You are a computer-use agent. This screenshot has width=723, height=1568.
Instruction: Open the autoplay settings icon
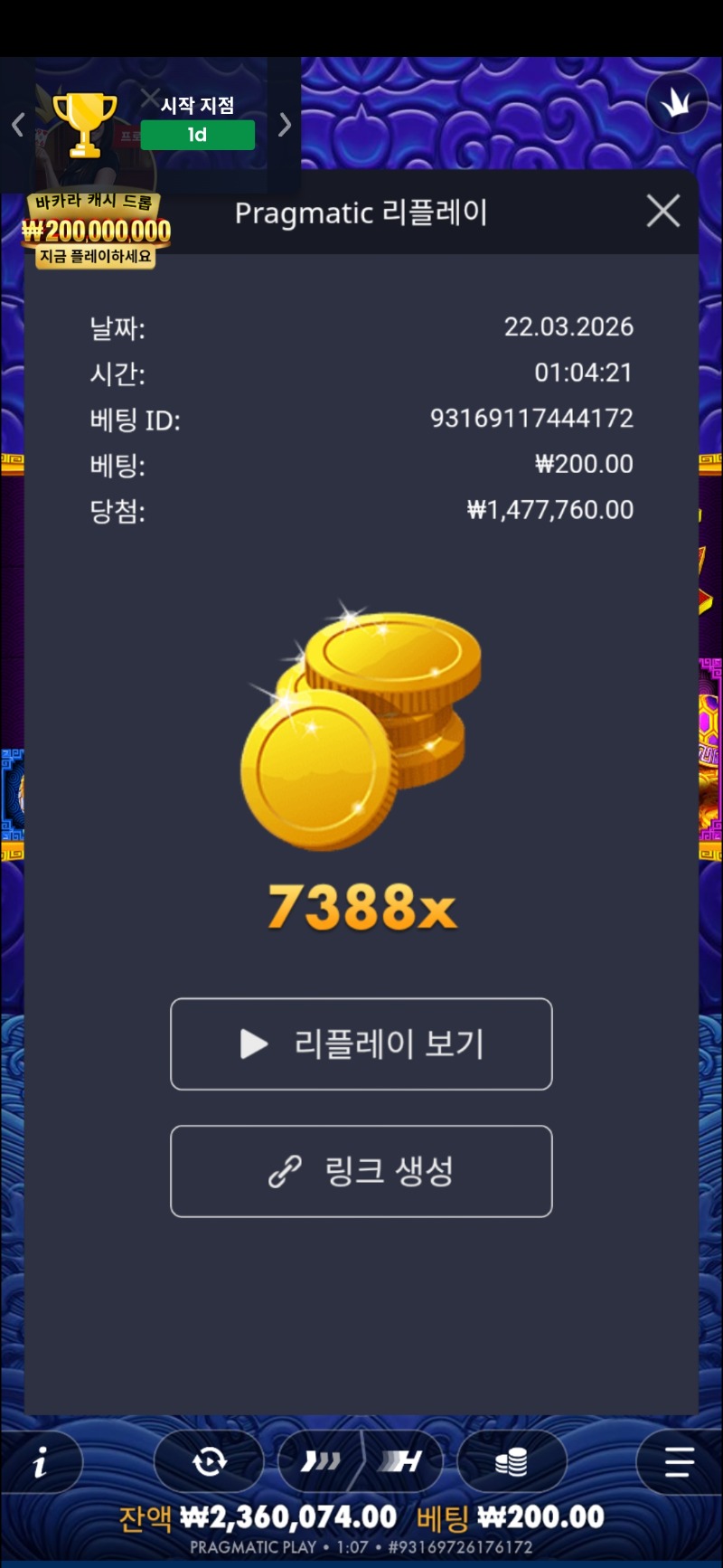point(209,1462)
